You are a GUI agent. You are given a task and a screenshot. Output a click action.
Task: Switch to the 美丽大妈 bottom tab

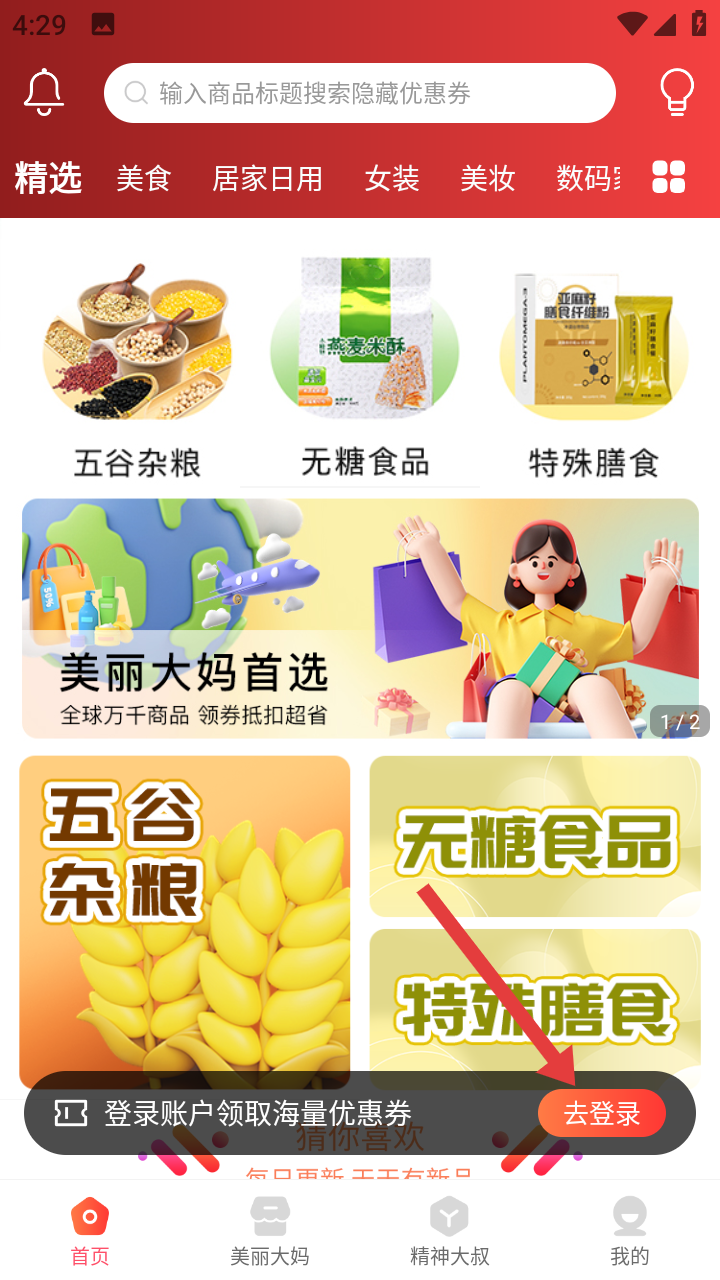(270, 1230)
